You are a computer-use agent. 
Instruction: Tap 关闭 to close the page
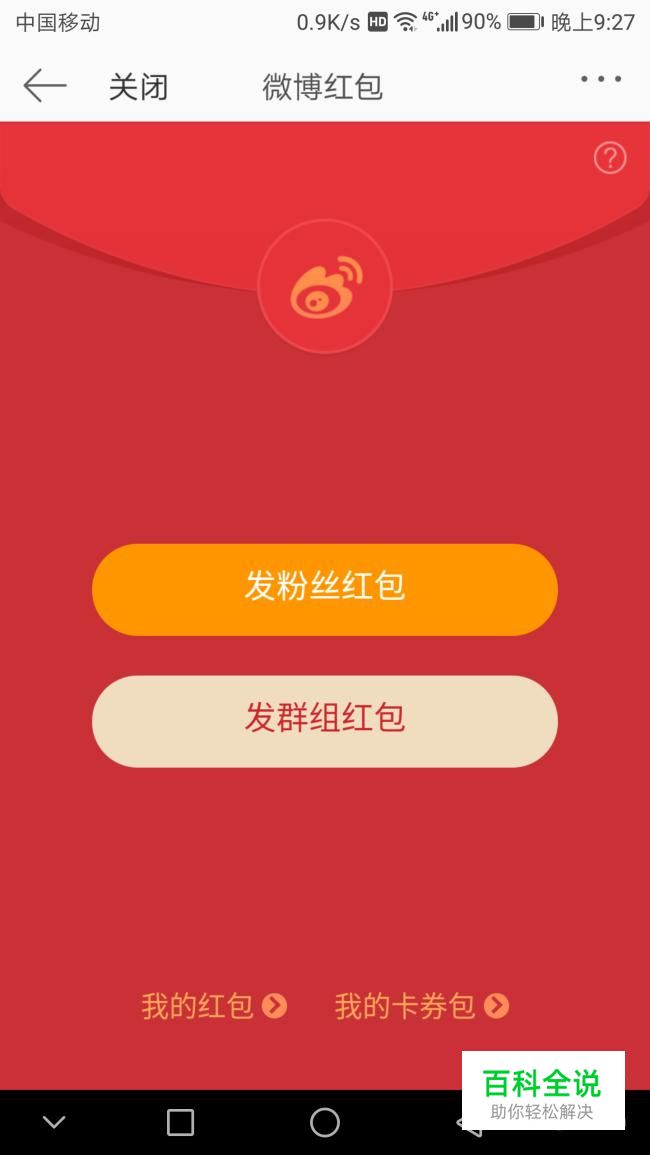click(x=138, y=87)
